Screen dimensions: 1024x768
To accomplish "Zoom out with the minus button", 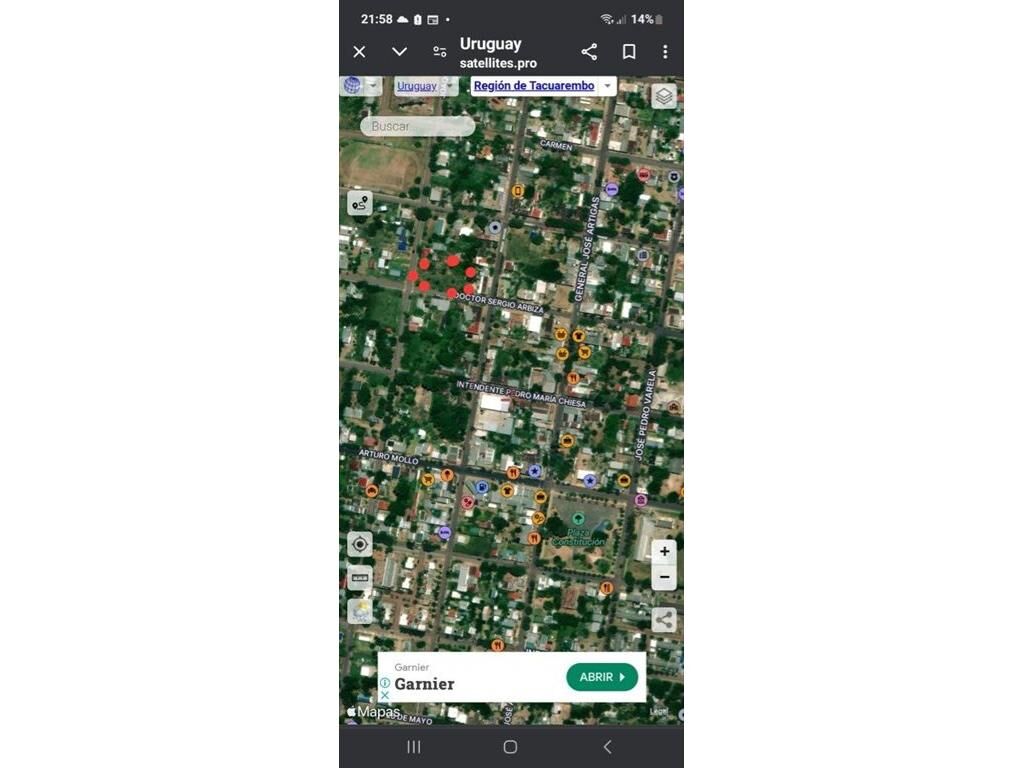I will (x=664, y=577).
